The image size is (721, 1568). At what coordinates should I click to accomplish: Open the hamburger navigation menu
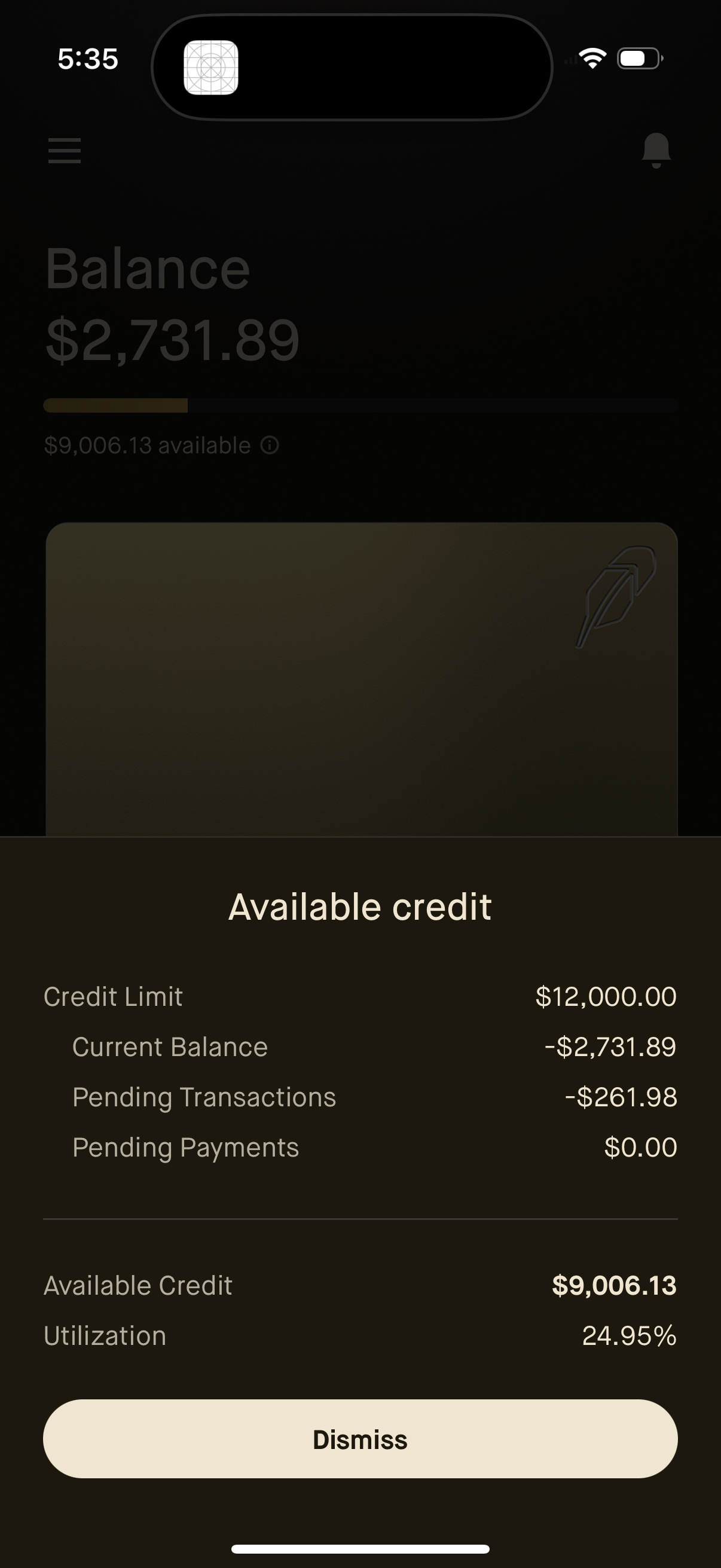coord(64,151)
